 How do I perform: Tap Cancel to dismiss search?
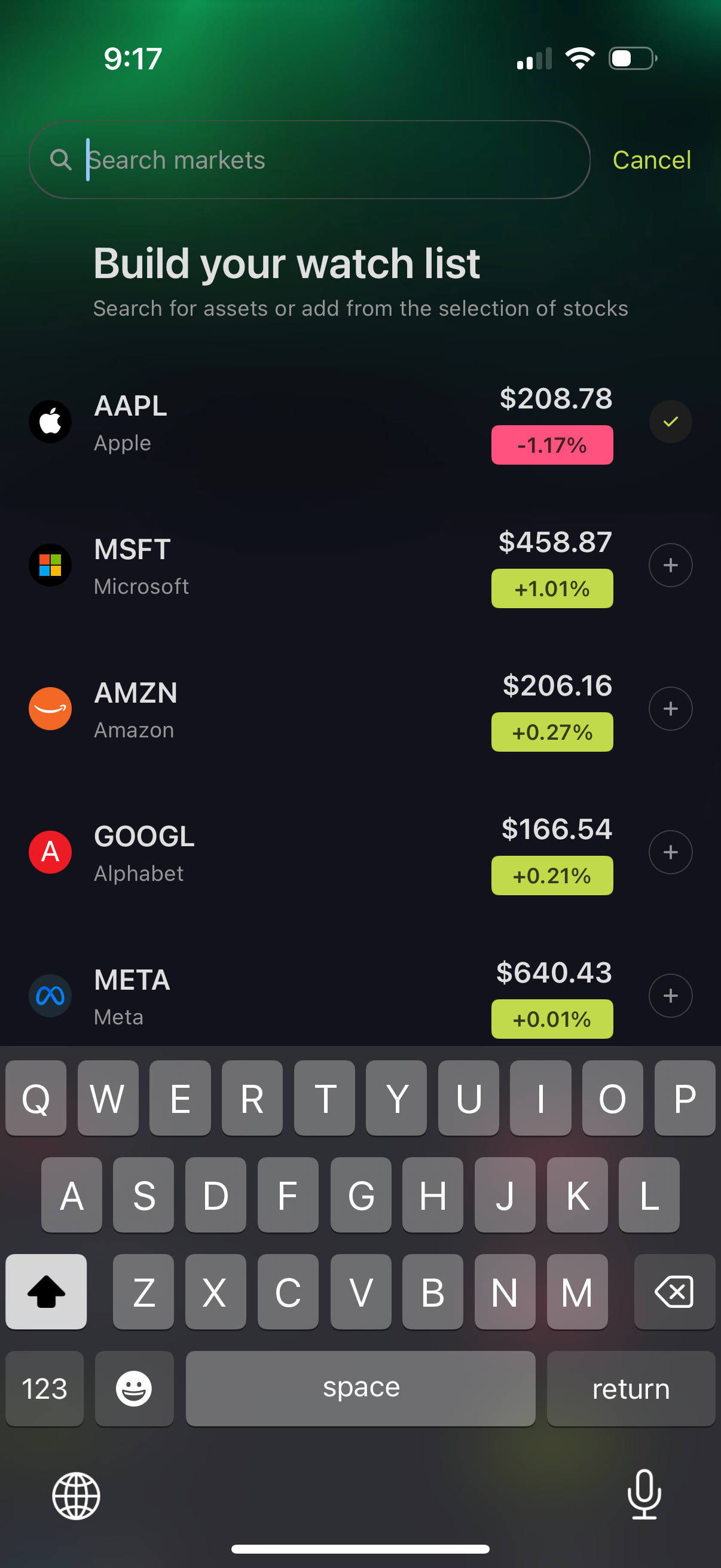tap(652, 160)
